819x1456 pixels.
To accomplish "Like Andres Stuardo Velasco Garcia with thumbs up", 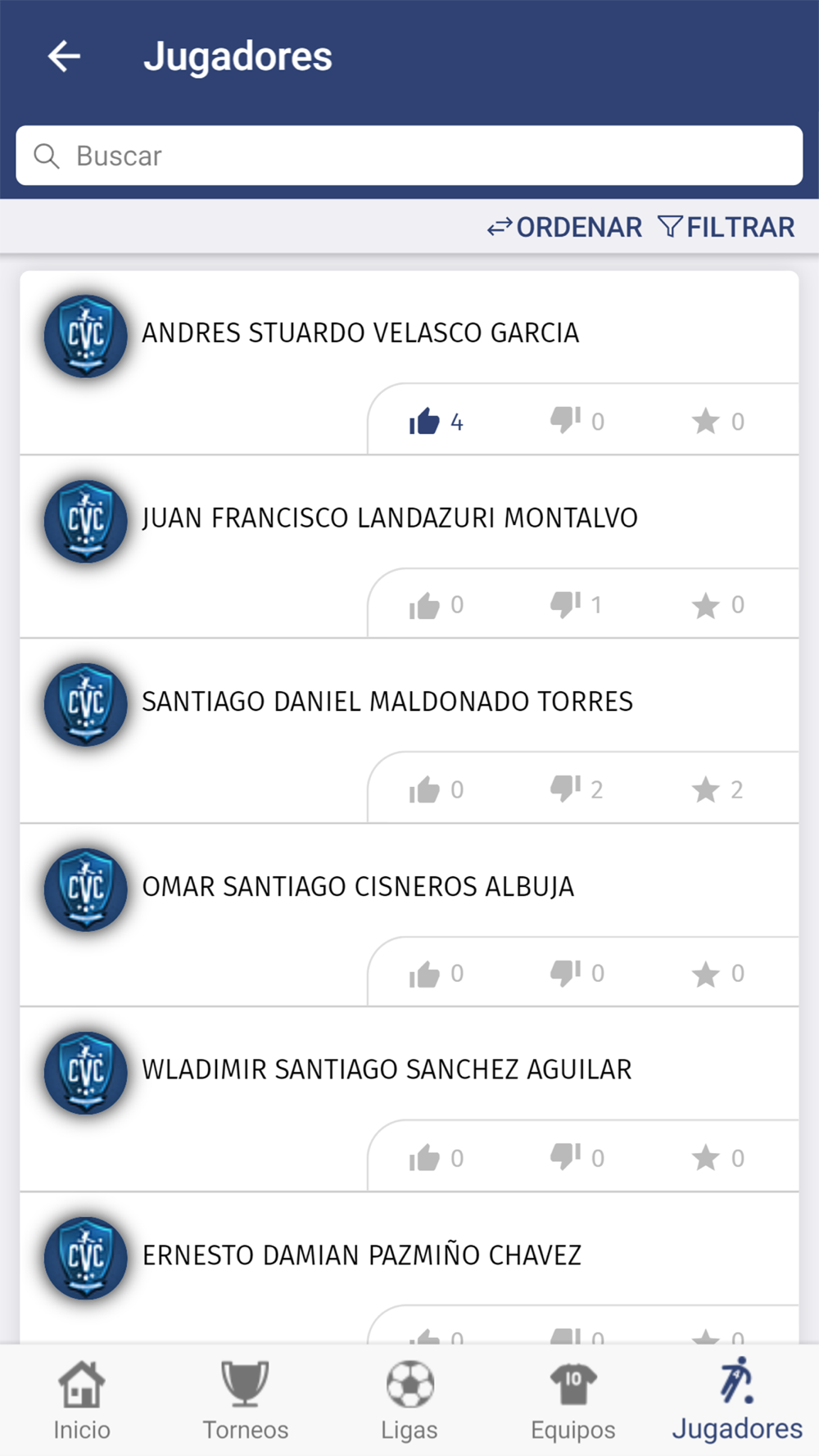I will click(425, 422).
